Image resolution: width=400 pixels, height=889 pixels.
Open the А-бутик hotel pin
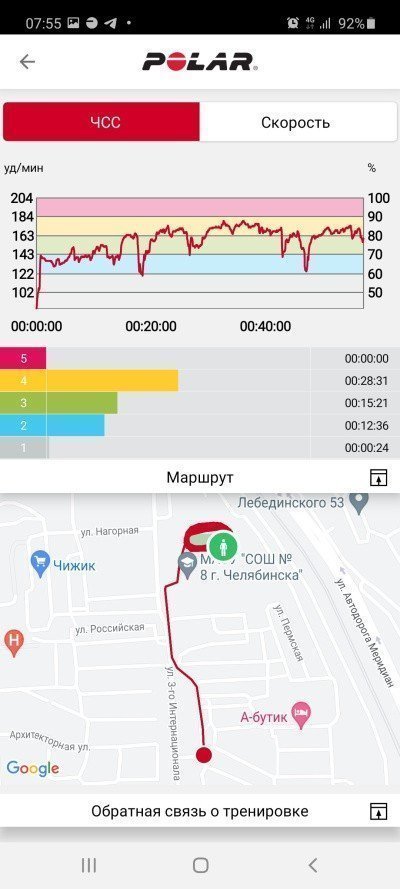pyautogui.click(x=300, y=717)
